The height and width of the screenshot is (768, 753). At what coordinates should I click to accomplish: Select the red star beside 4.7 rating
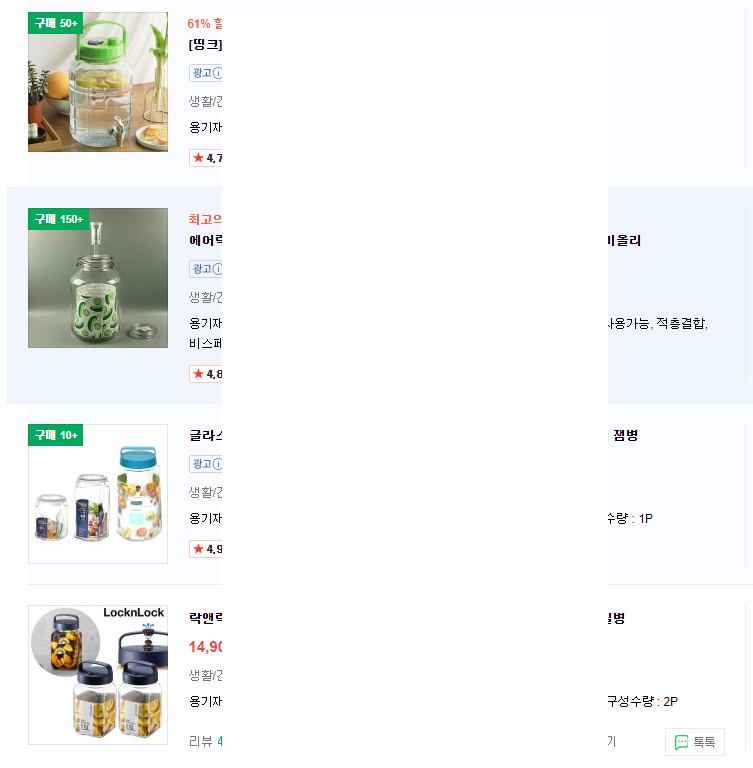click(x=200, y=157)
